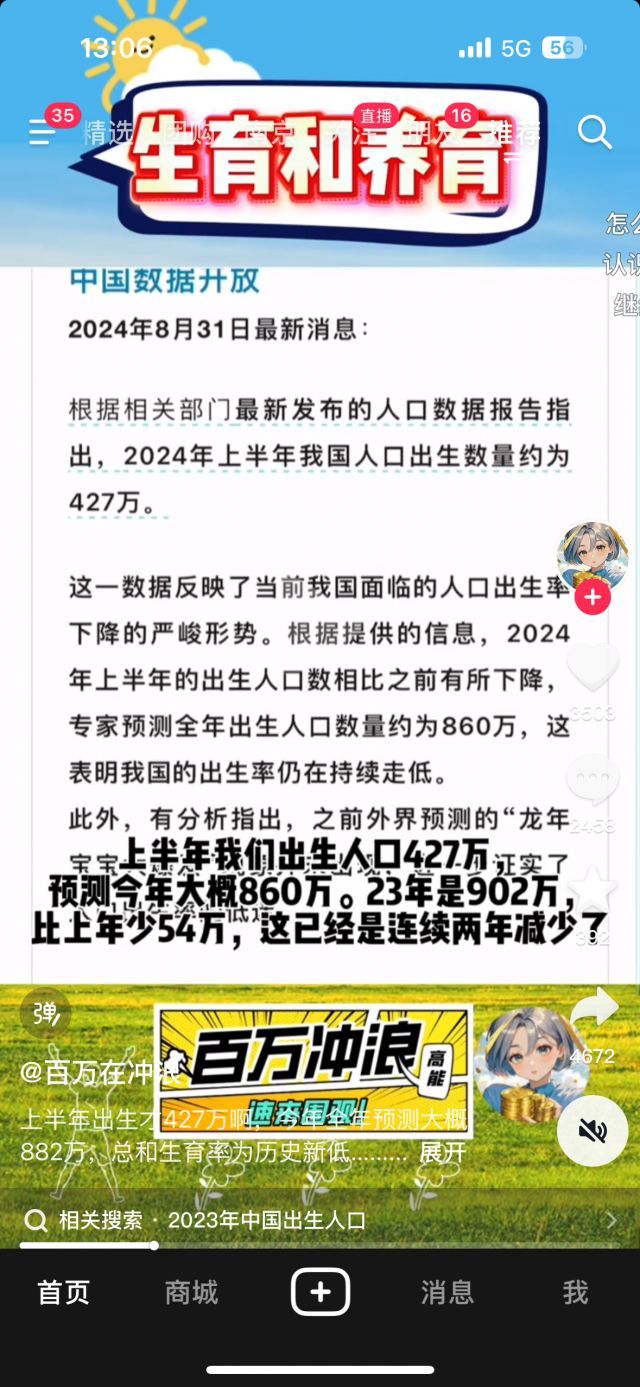Image resolution: width=640 pixels, height=1387 pixels.
Task: Unmute the video sound
Action: coord(592,1131)
